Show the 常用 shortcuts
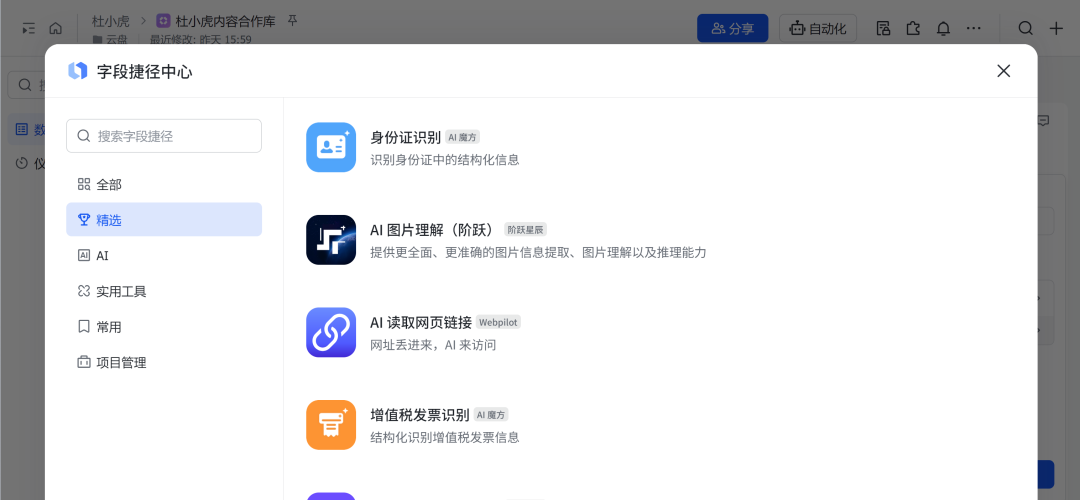 click(x=108, y=327)
